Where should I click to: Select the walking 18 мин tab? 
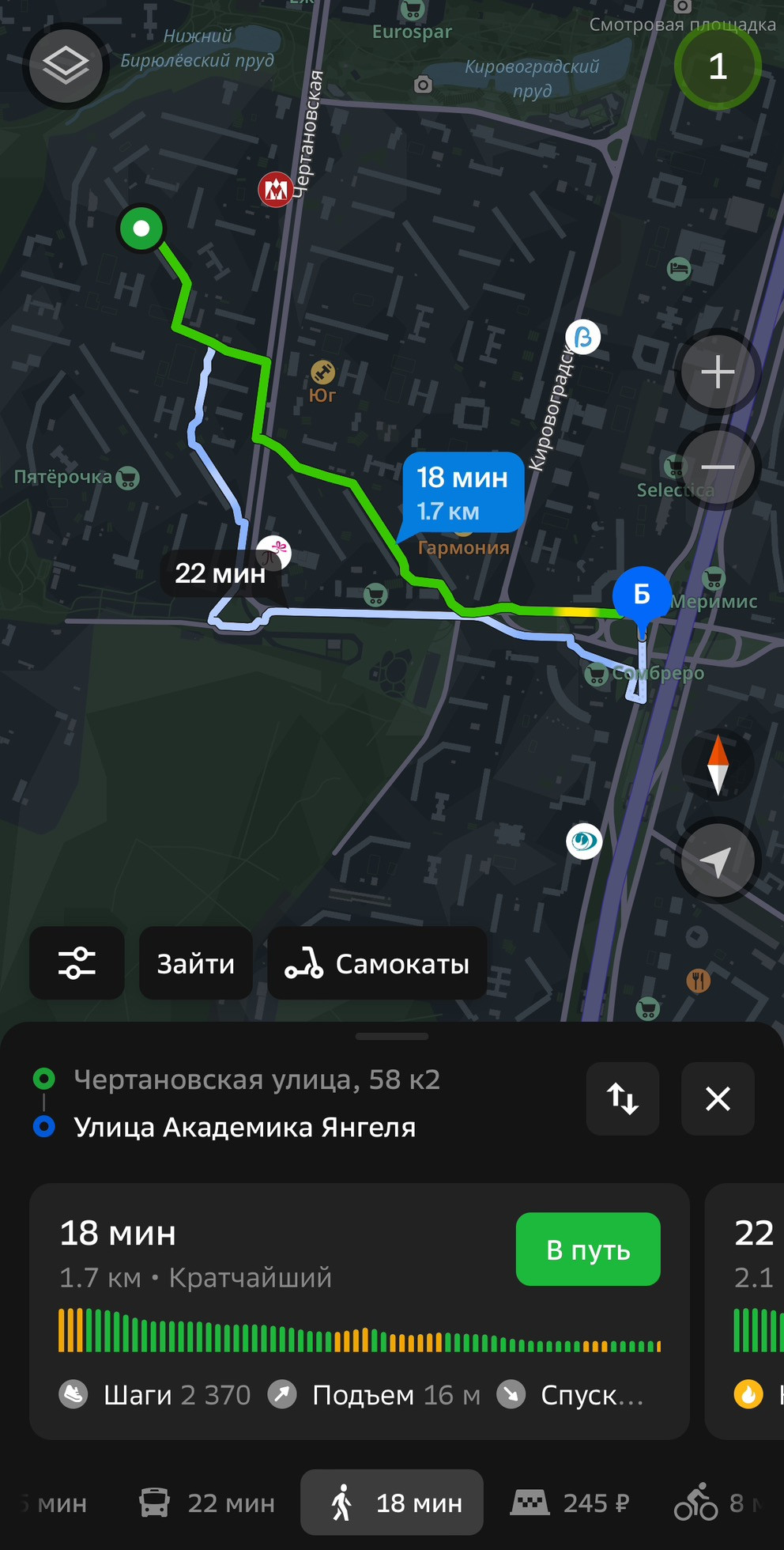click(392, 1503)
